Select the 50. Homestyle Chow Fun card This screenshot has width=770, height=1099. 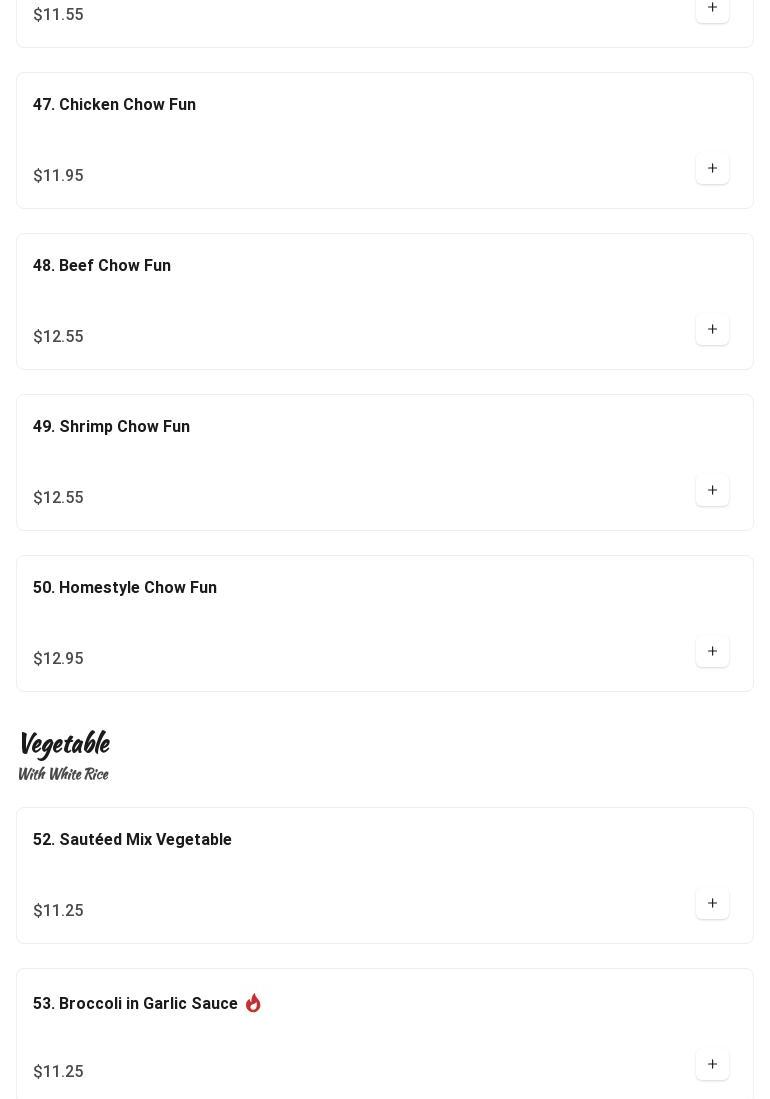125,588
